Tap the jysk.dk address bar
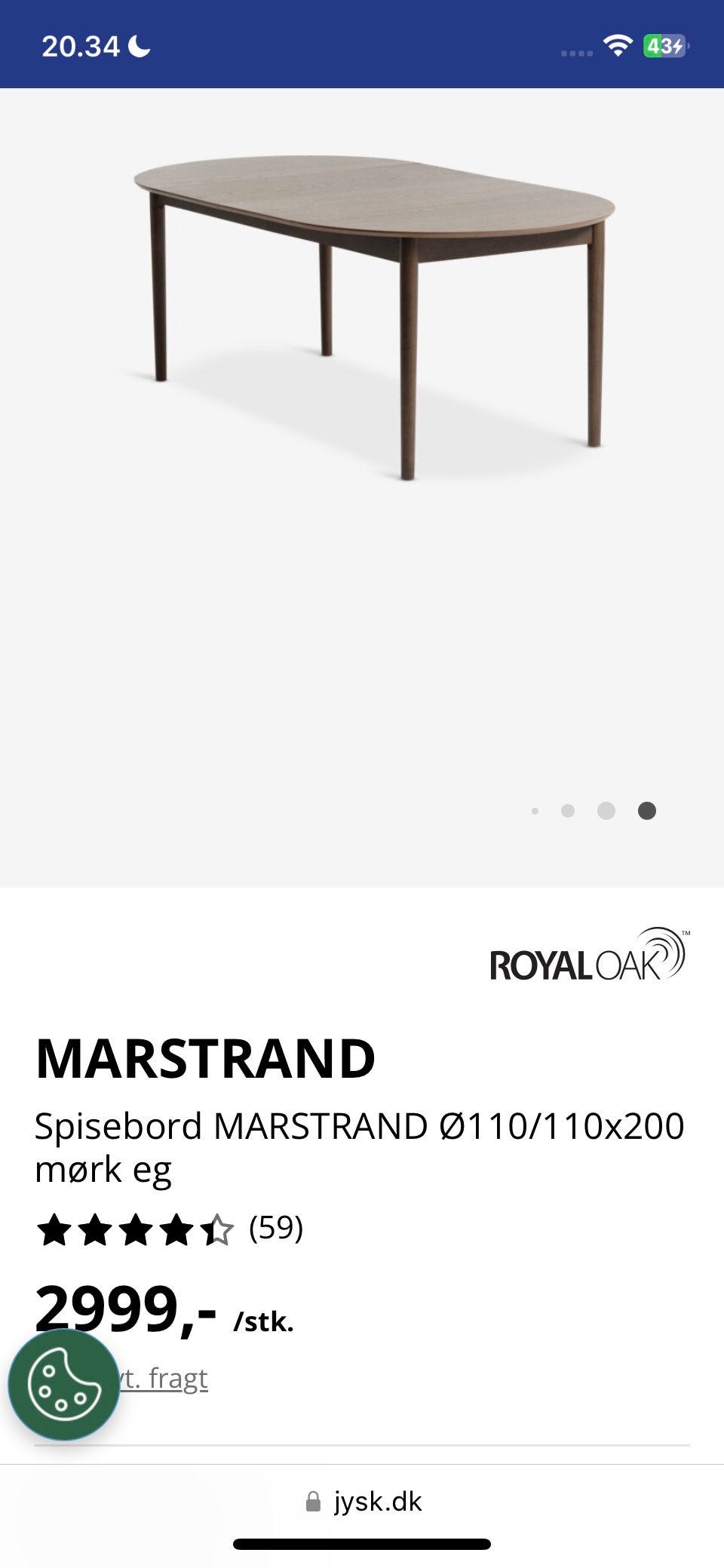 [x=363, y=1501]
